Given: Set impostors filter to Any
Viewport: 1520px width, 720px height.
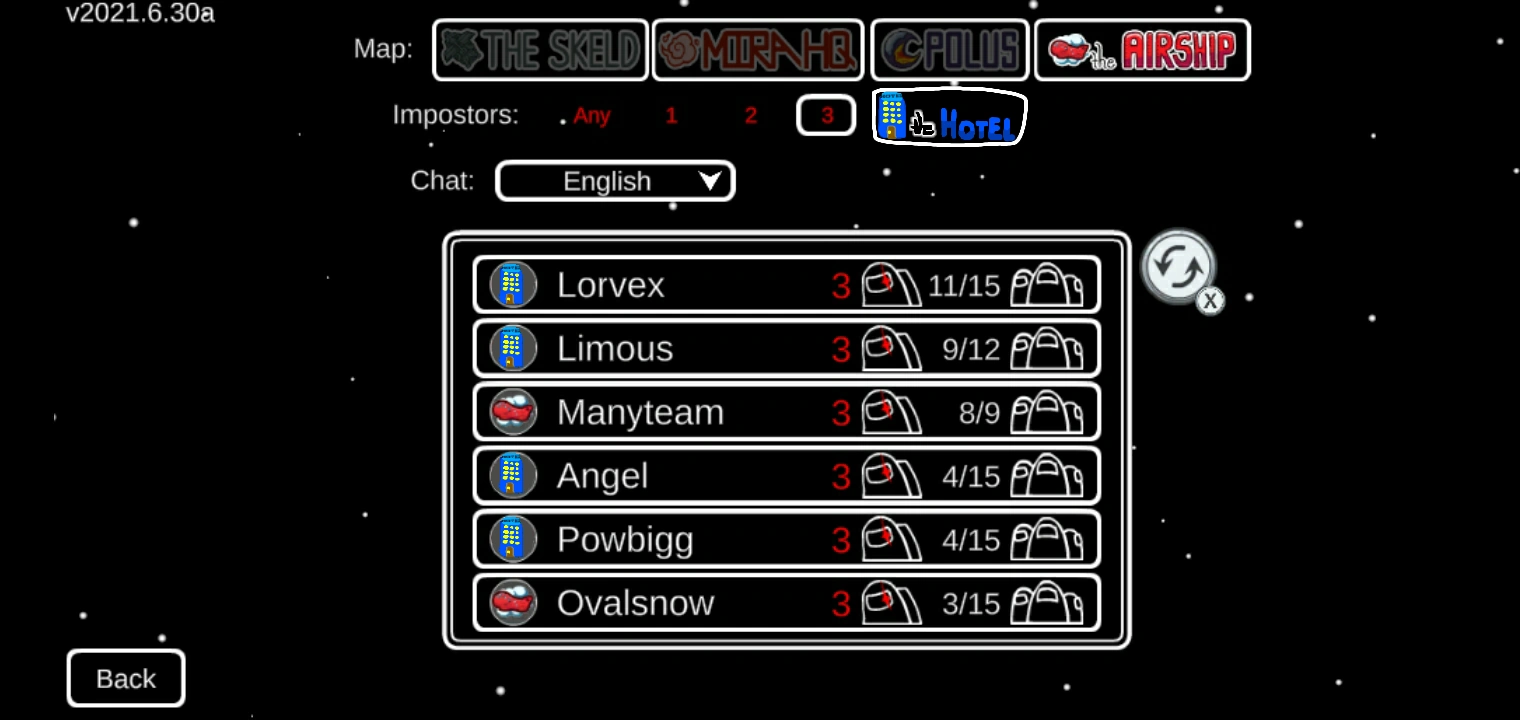Looking at the screenshot, I should 592,116.
